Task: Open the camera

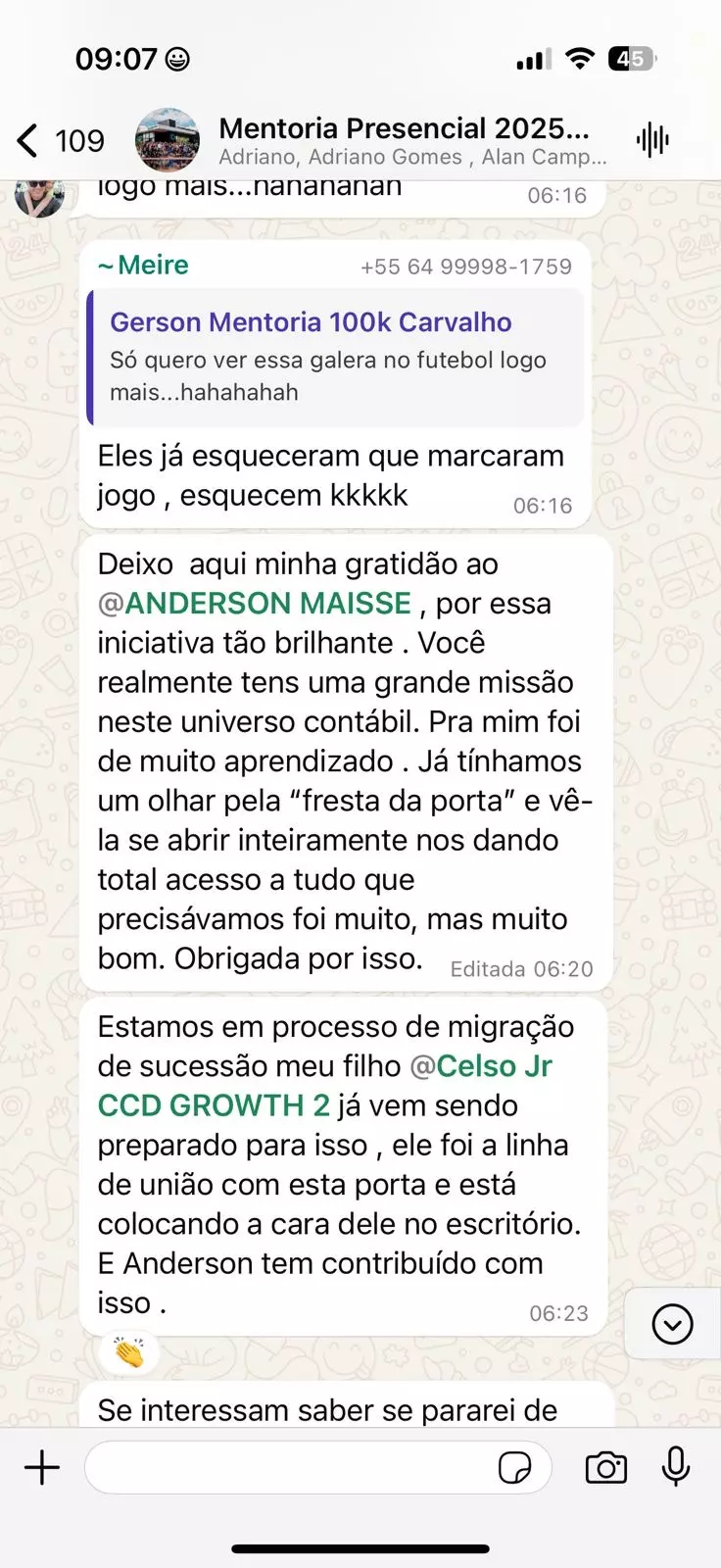Action: coord(606,1468)
